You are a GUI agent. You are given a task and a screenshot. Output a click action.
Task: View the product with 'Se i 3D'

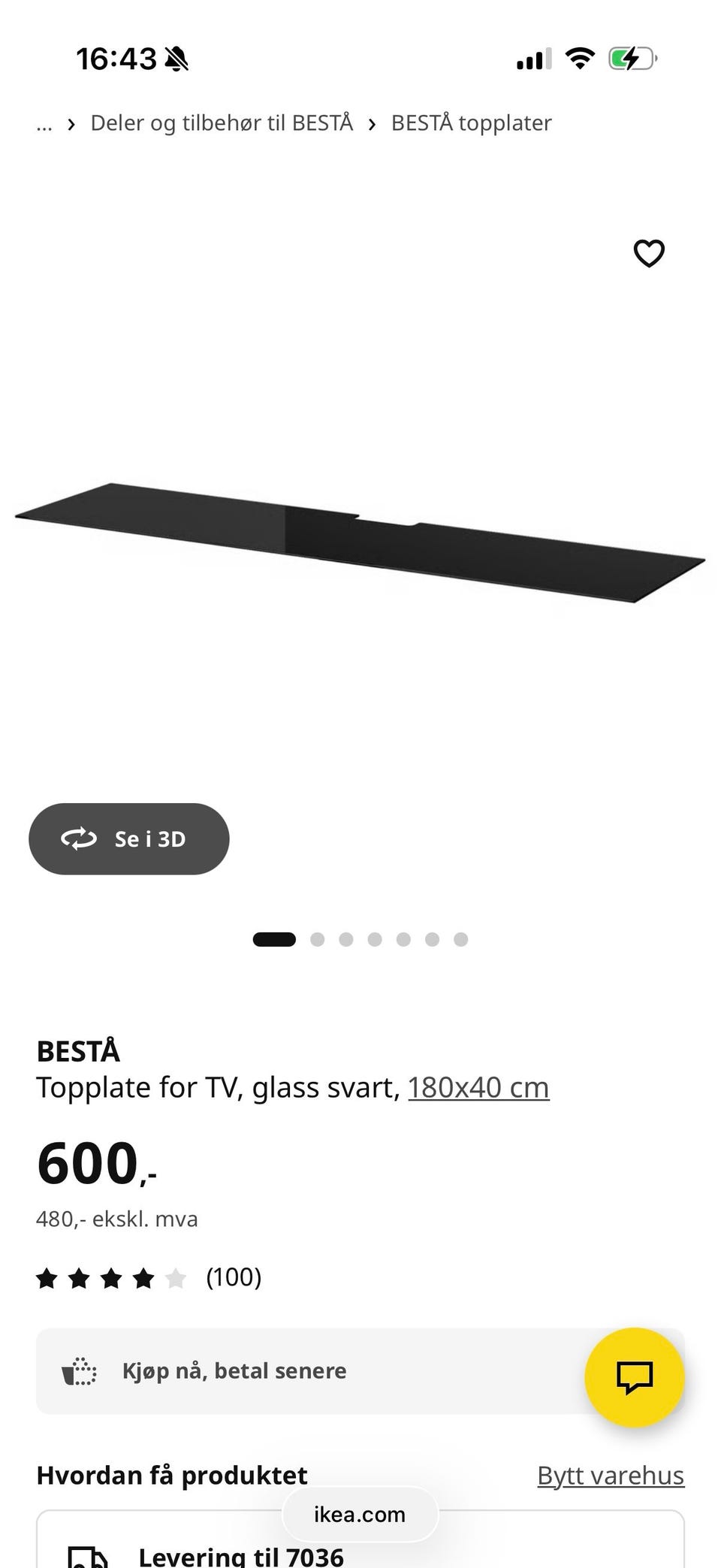[129, 838]
